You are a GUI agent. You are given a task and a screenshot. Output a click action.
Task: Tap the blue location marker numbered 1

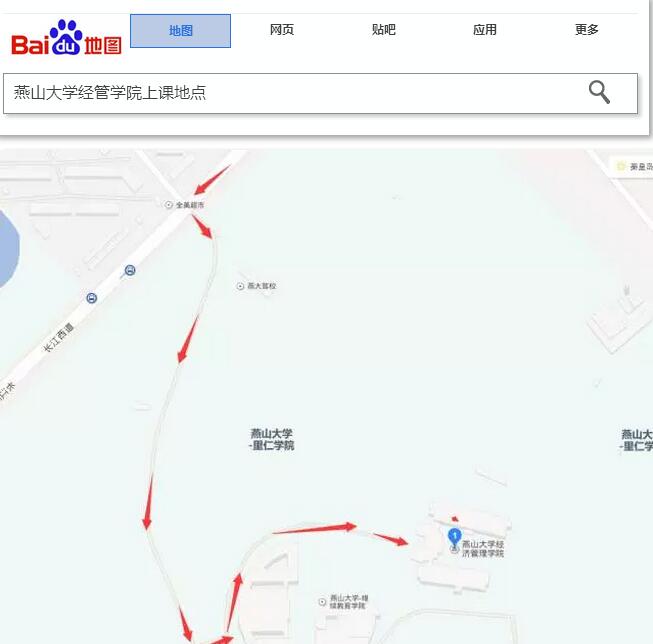pyautogui.click(x=454, y=536)
